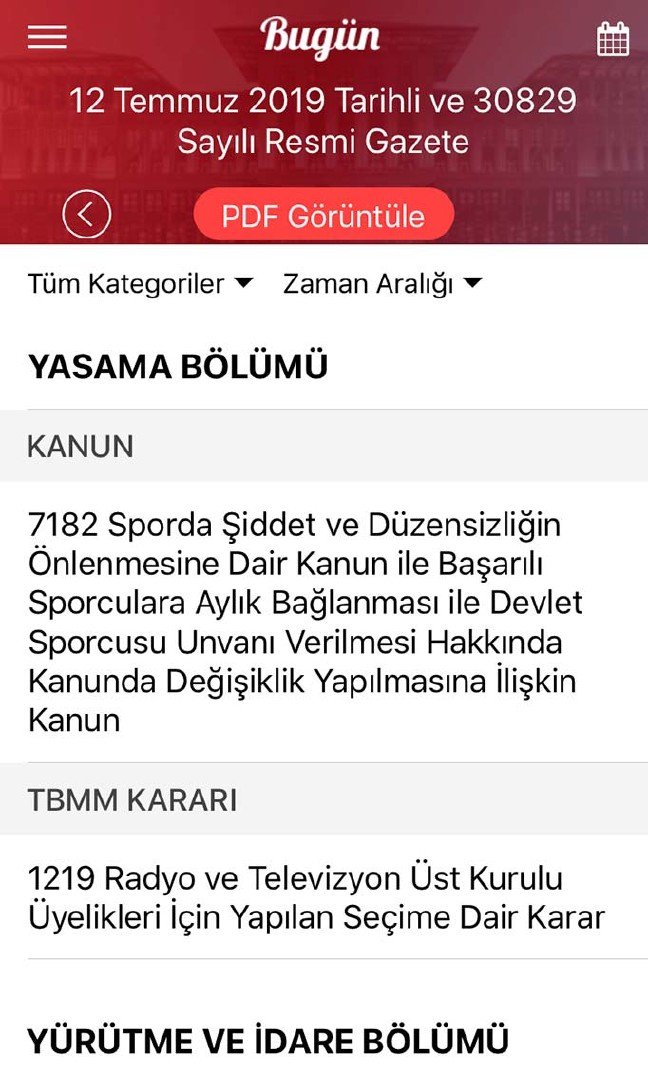This screenshot has height=1076, width=648.
Task: Expand the Zaman Aralığı dropdown
Action: [382, 284]
